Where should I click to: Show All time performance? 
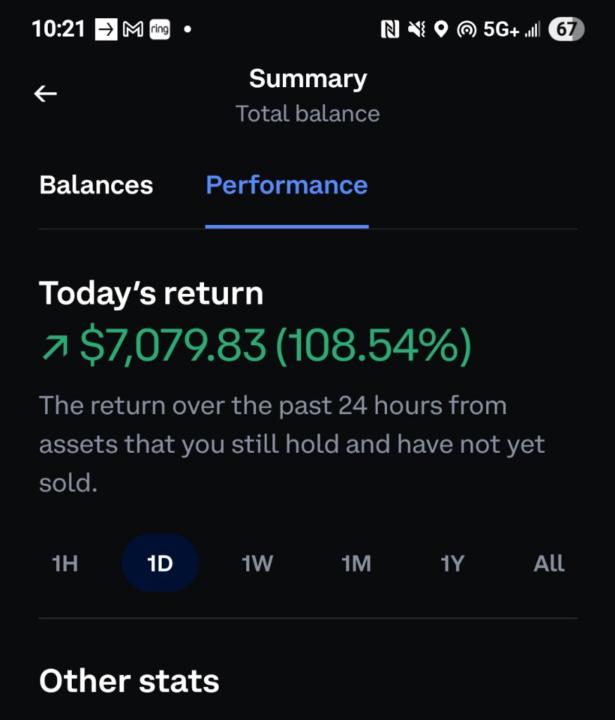[x=548, y=564]
